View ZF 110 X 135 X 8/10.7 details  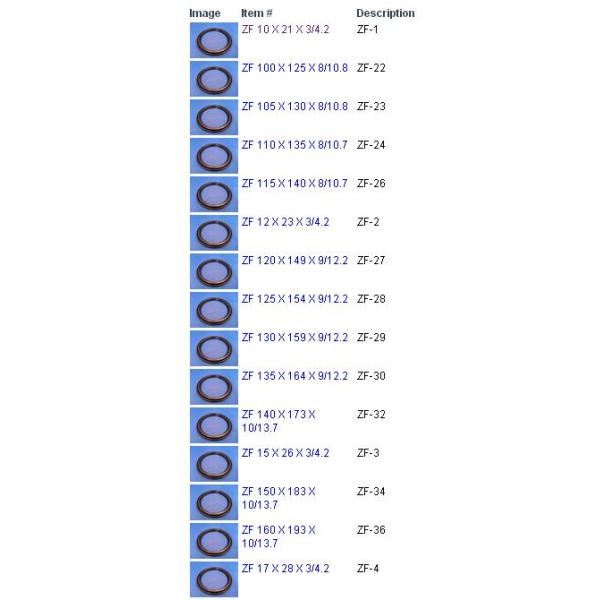[x=294, y=145]
